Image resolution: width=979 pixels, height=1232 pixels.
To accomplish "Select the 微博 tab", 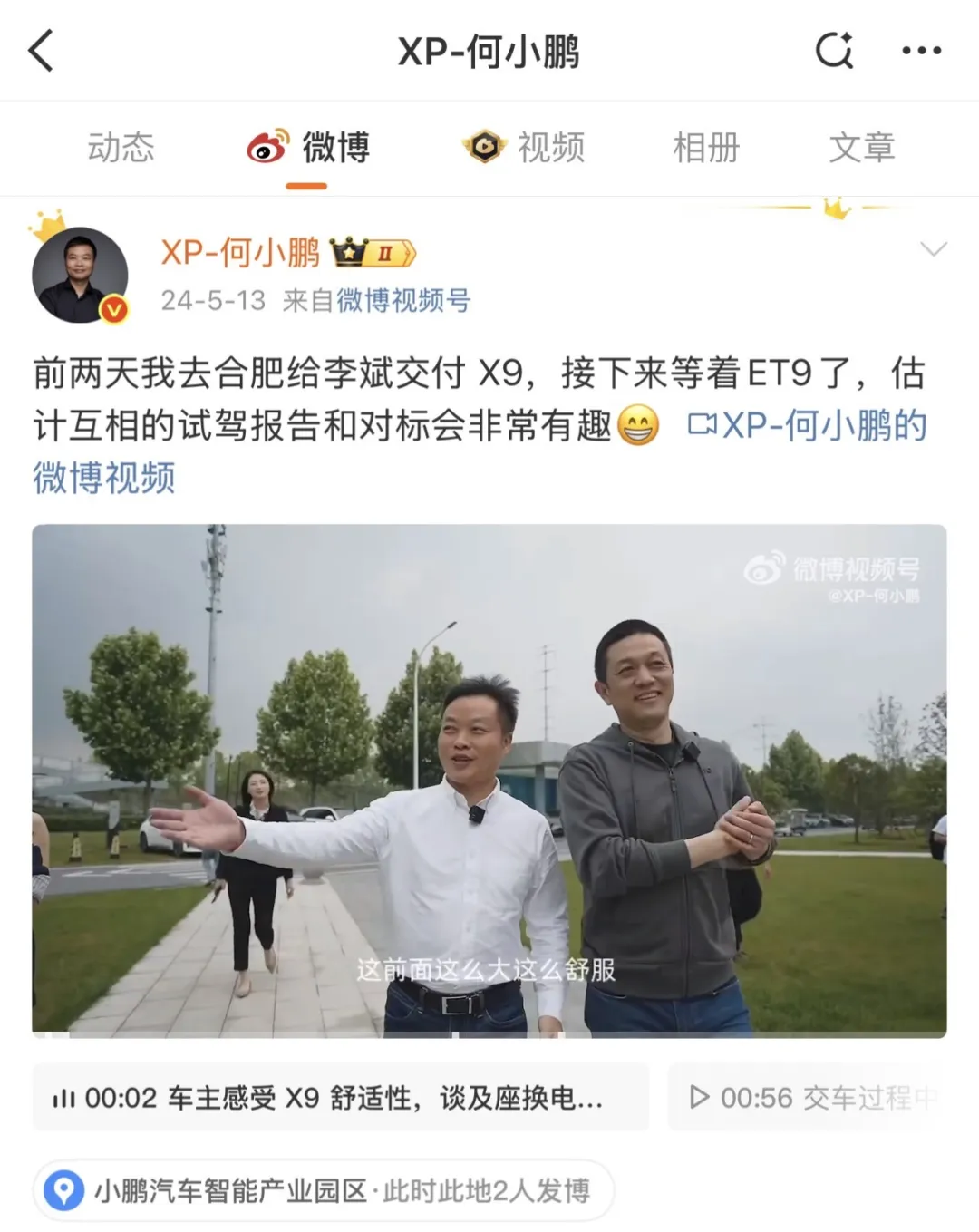I will pyautogui.click(x=308, y=147).
